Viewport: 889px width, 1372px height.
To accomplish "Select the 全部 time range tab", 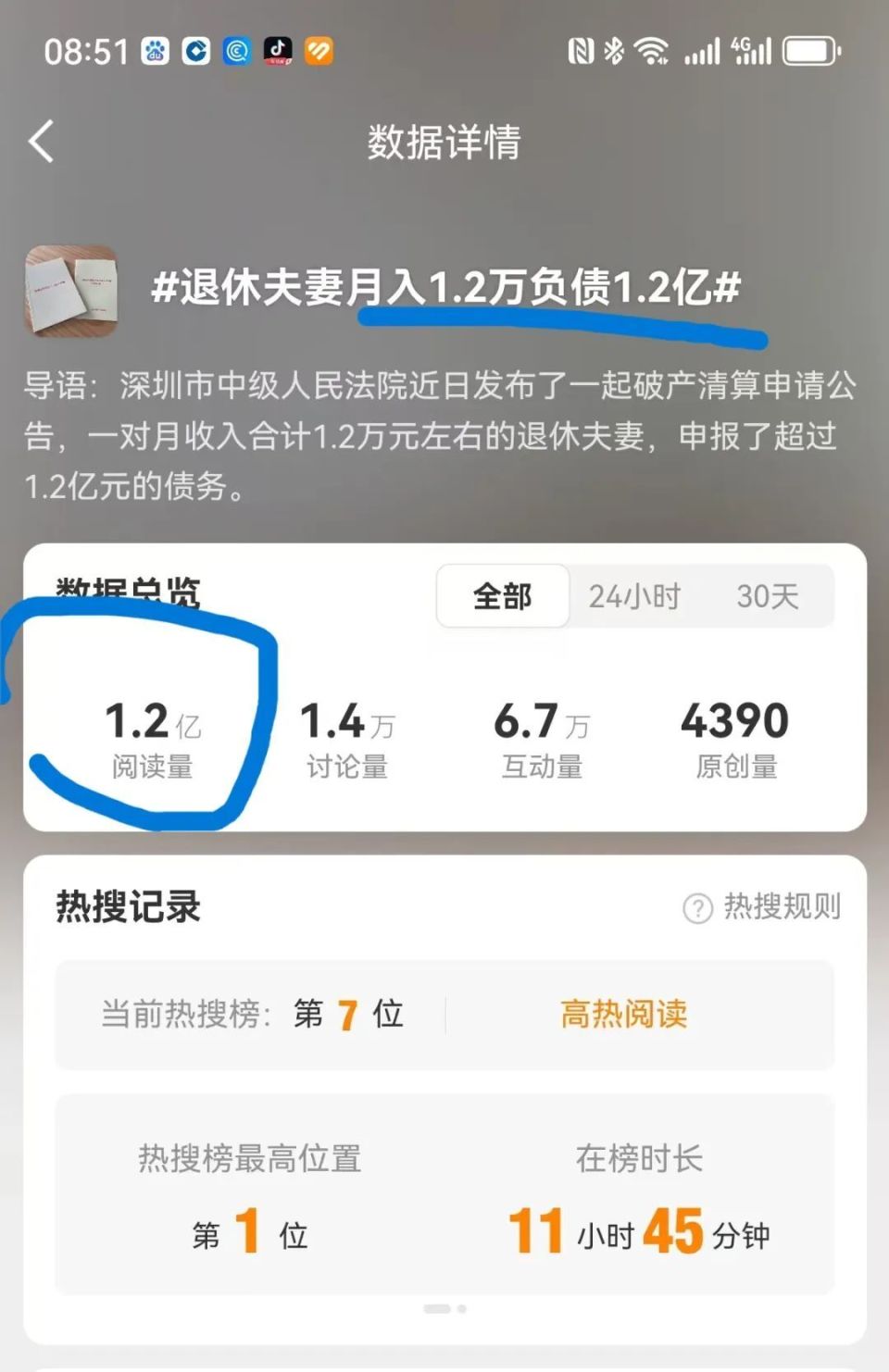I will [x=503, y=596].
